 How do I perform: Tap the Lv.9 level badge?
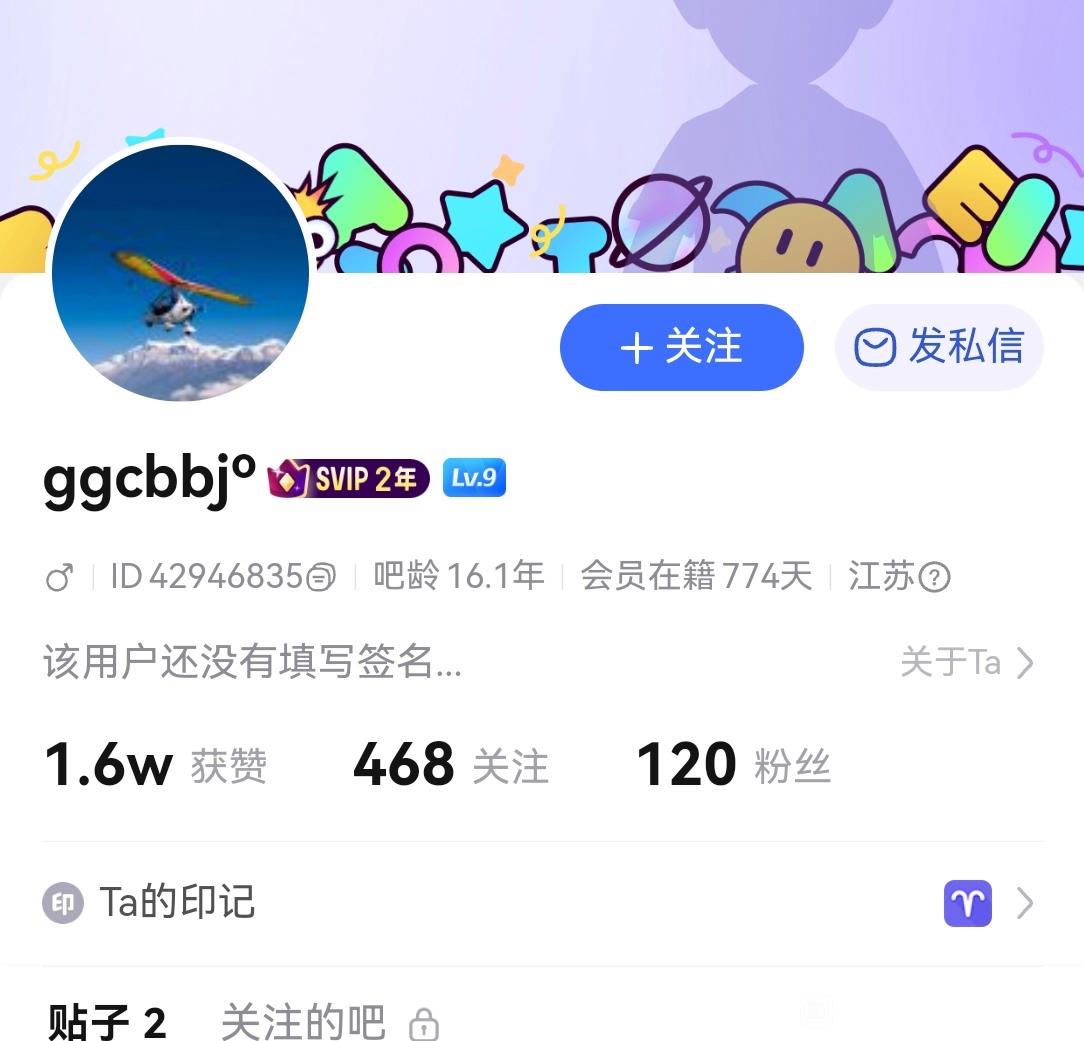click(474, 479)
